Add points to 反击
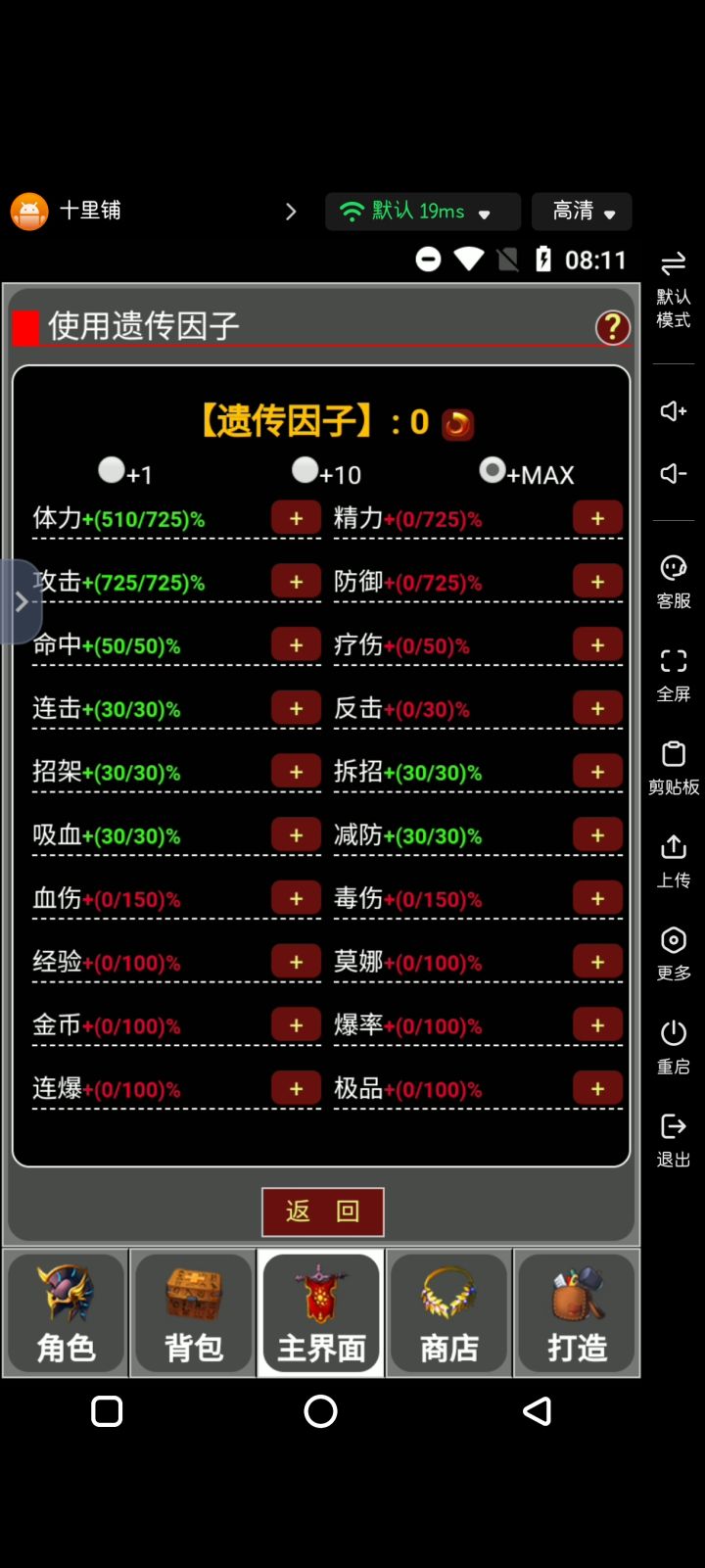 [597, 709]
